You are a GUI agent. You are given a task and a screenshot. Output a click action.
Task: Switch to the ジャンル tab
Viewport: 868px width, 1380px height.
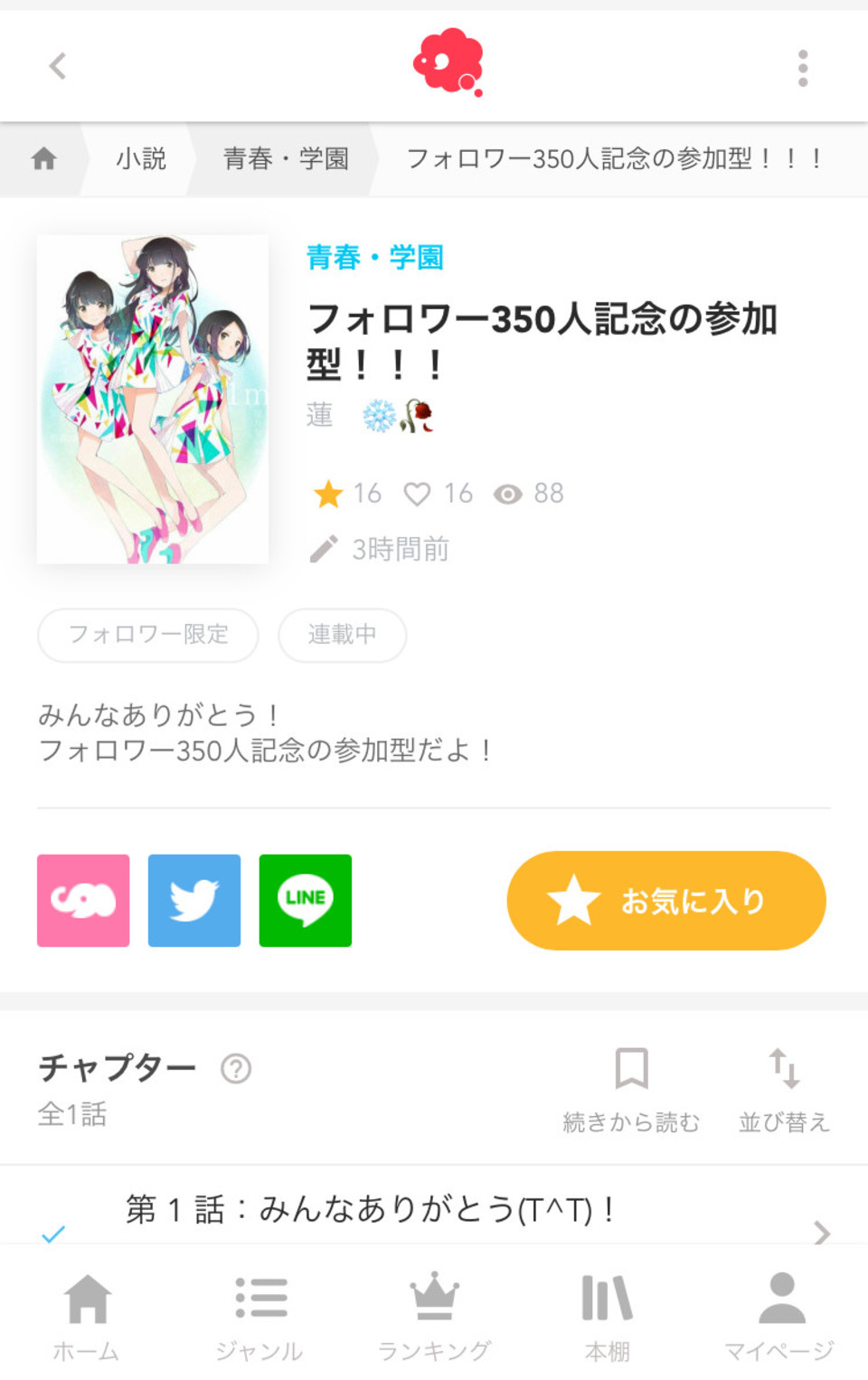click(260, 1317)
